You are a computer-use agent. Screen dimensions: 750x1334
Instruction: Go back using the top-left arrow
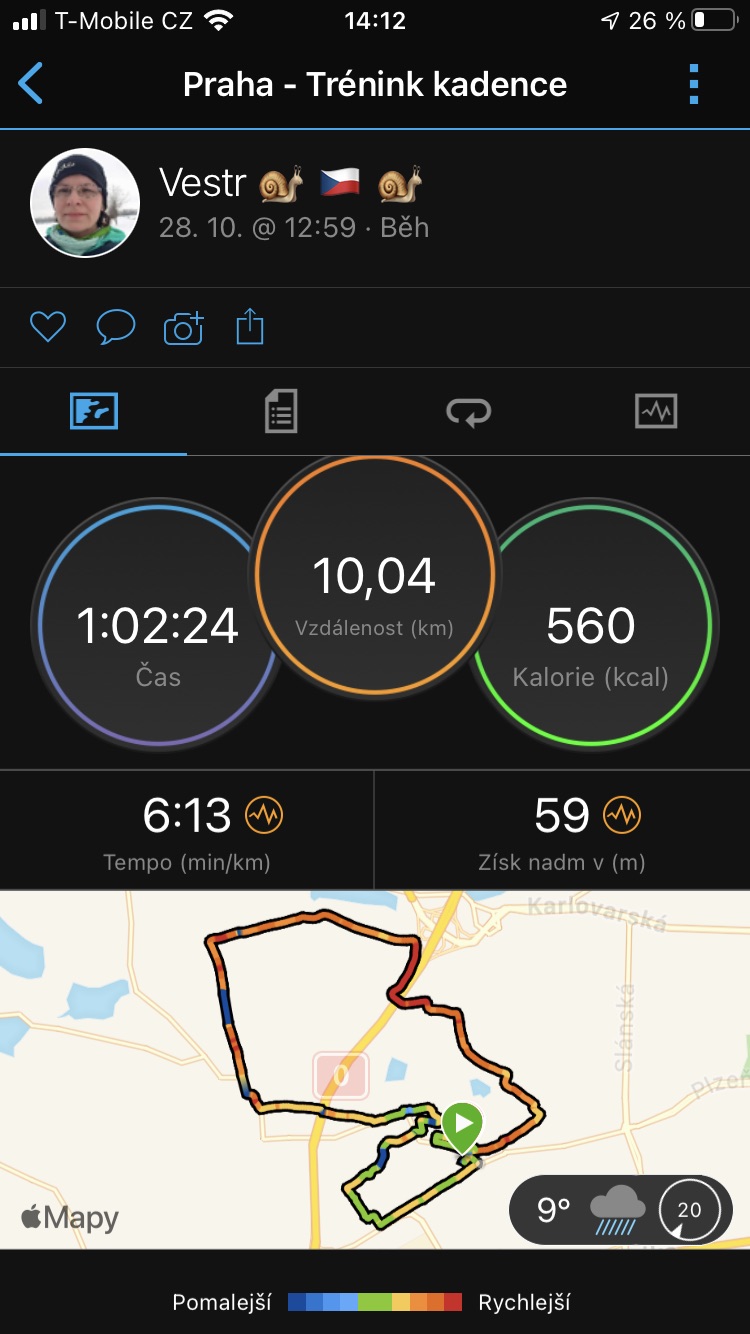pos(31,84)
